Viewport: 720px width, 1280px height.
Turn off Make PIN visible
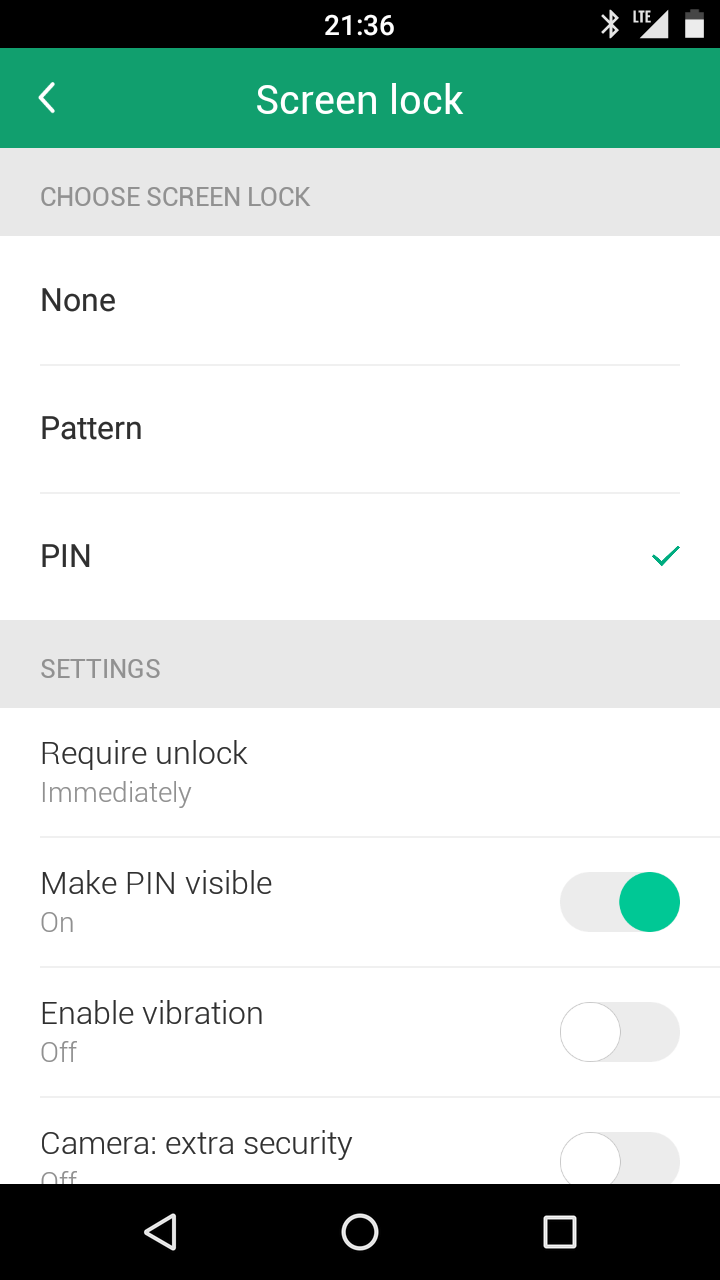click(x=620, y=902)
